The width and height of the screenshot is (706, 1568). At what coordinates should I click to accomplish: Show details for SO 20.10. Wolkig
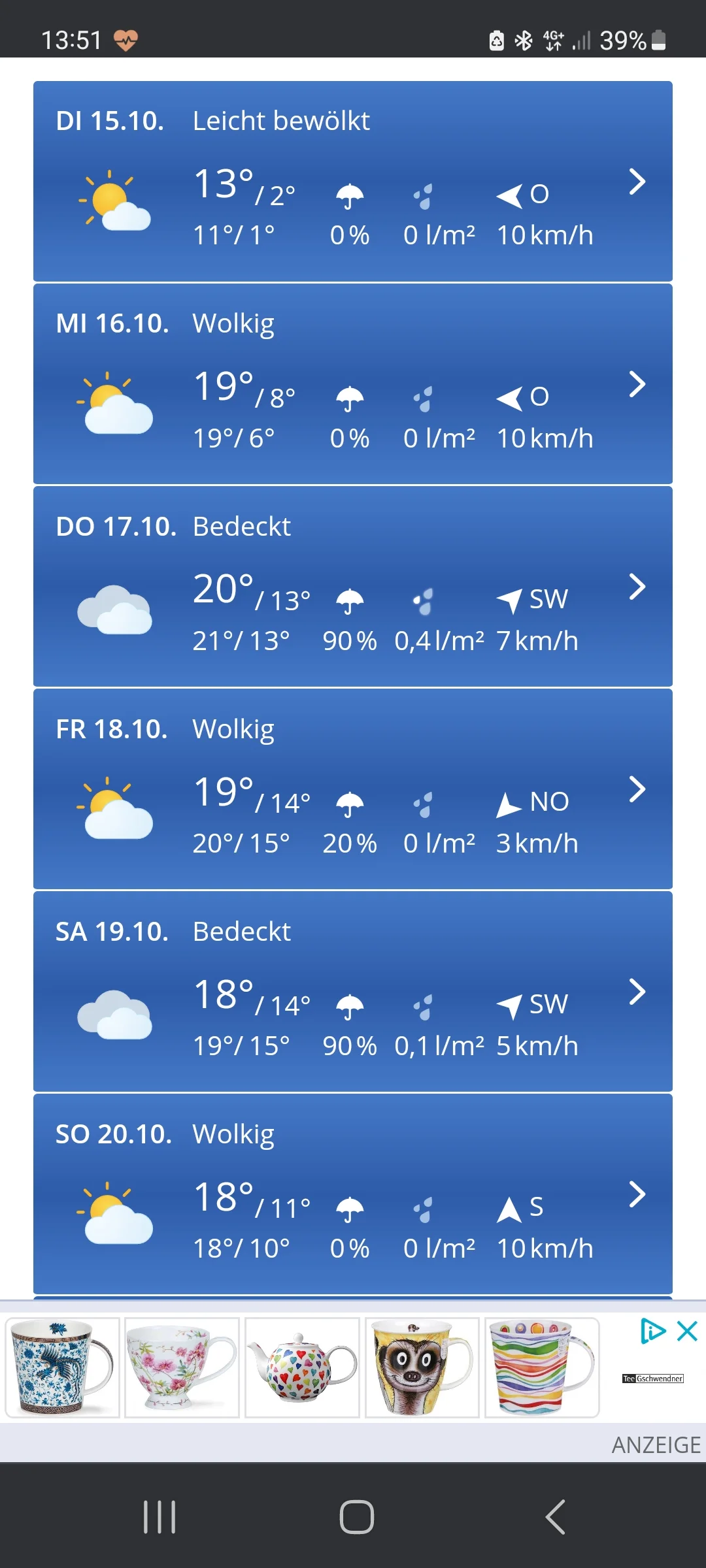click(x=353, y=1194)
